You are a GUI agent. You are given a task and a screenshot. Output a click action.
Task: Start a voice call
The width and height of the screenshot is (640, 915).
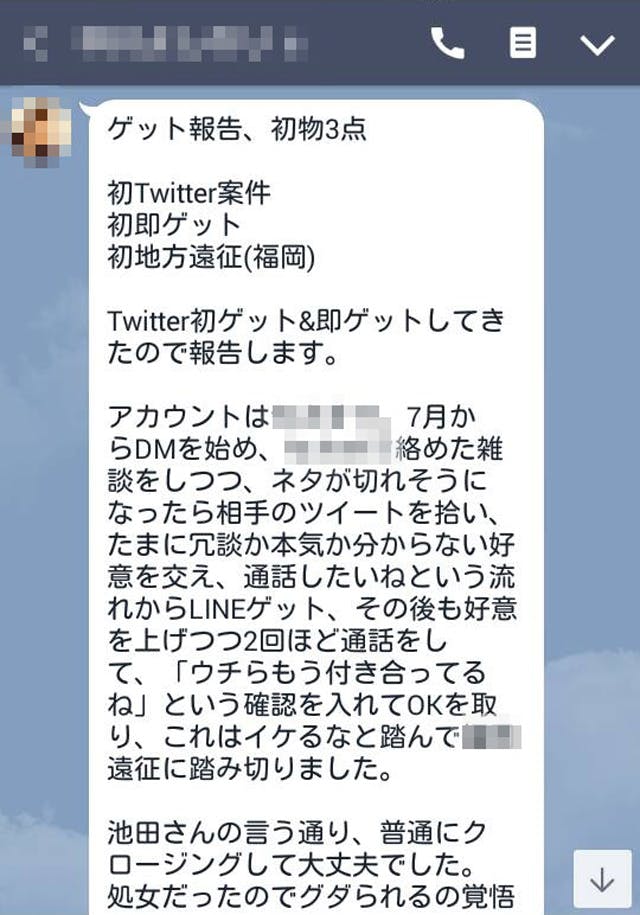(x=447, y=43)
